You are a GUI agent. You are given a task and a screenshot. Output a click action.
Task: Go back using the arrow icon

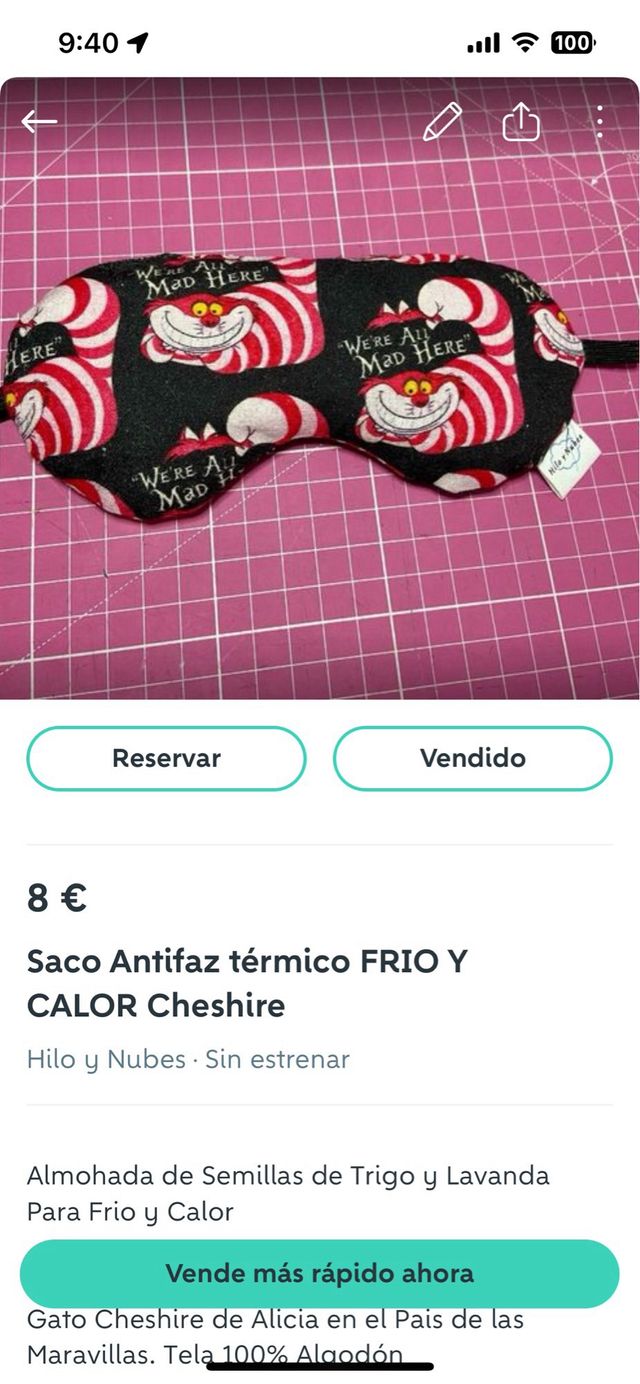(39, 122)
